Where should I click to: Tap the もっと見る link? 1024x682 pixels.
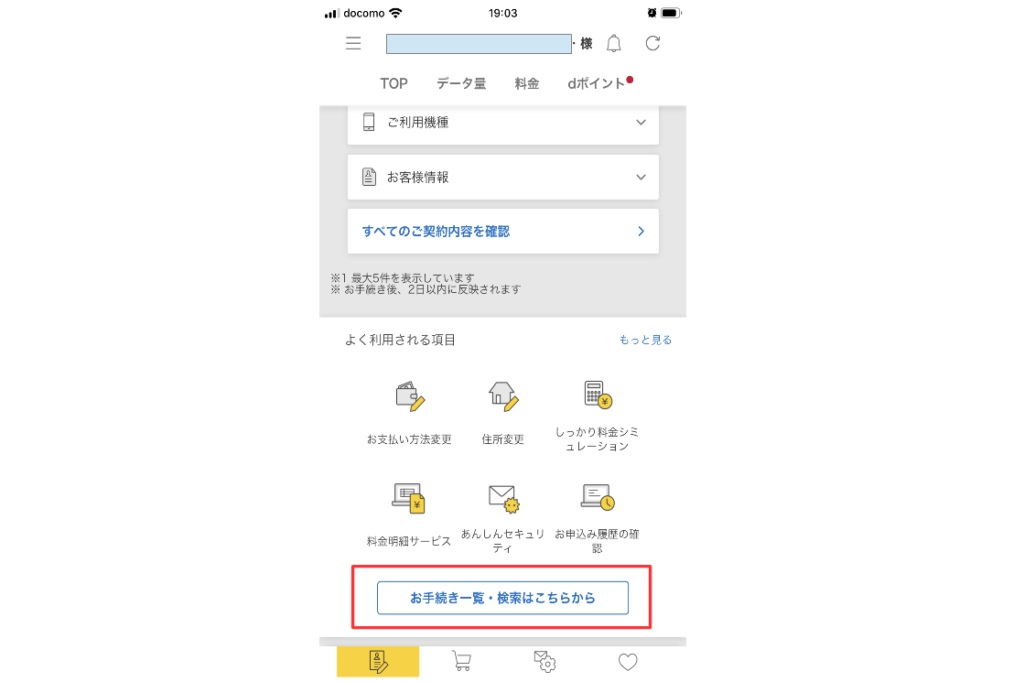tap(645, 340)
